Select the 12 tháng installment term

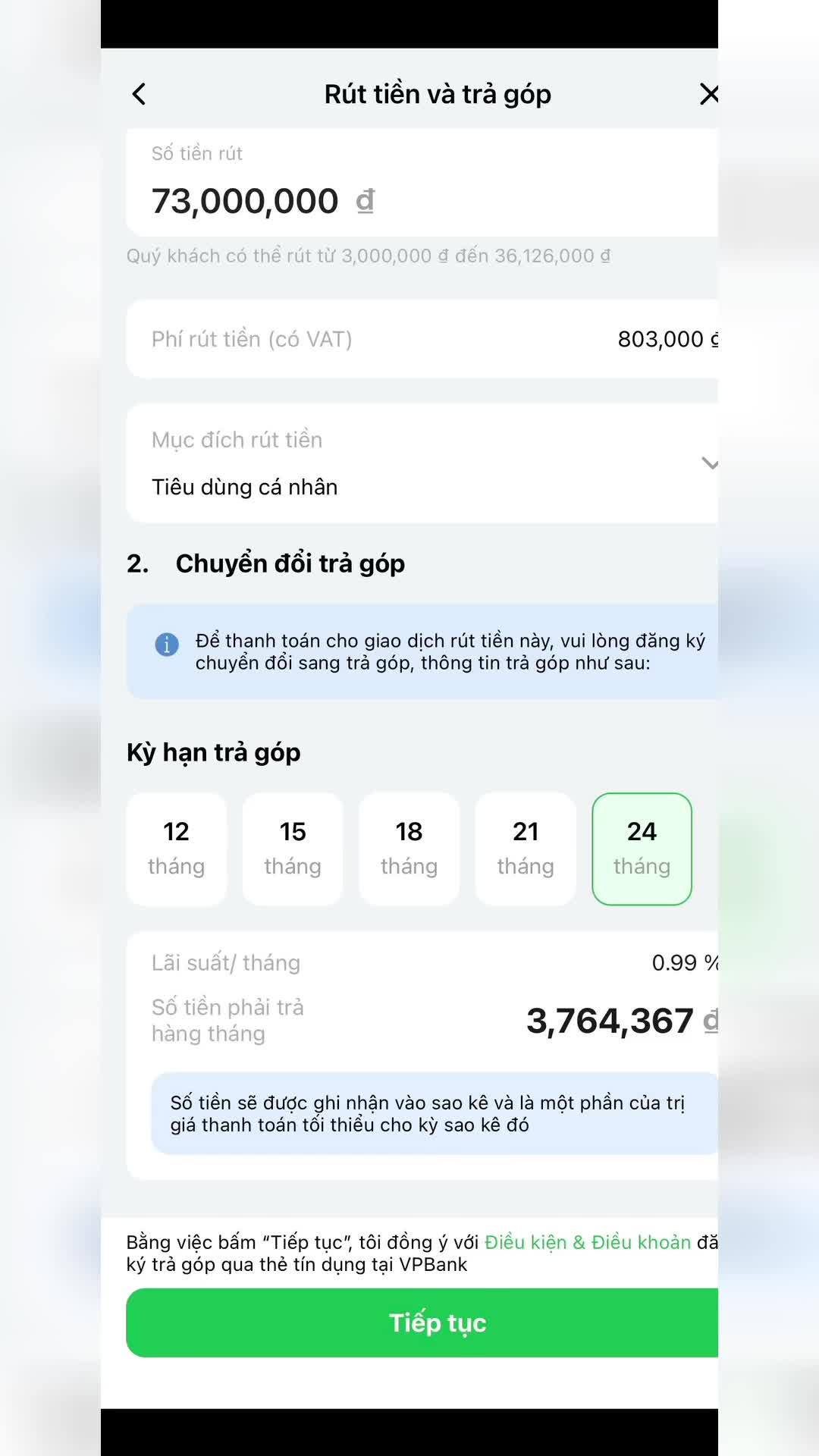coord(176,849)
